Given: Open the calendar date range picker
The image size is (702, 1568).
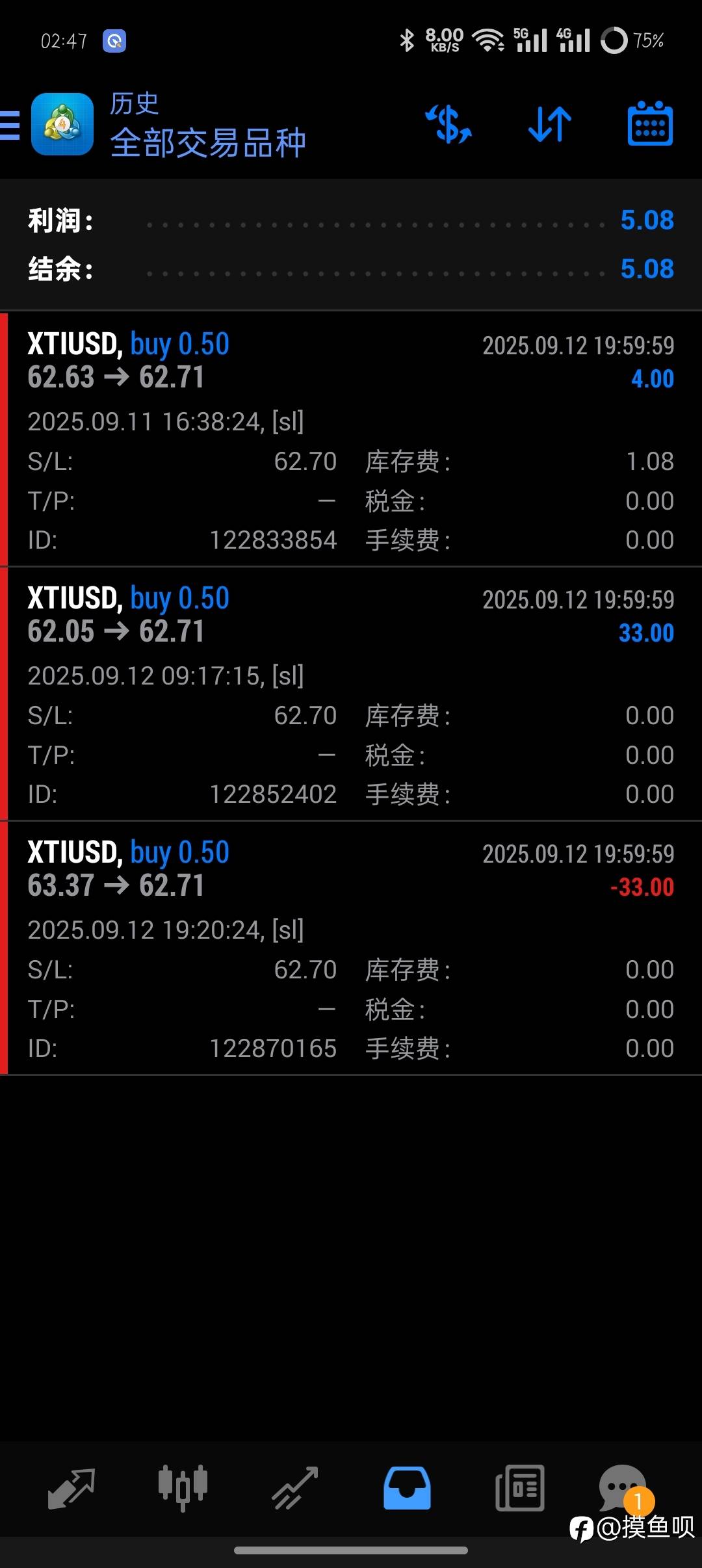Looking at the screenshot, I should [650, 124].
